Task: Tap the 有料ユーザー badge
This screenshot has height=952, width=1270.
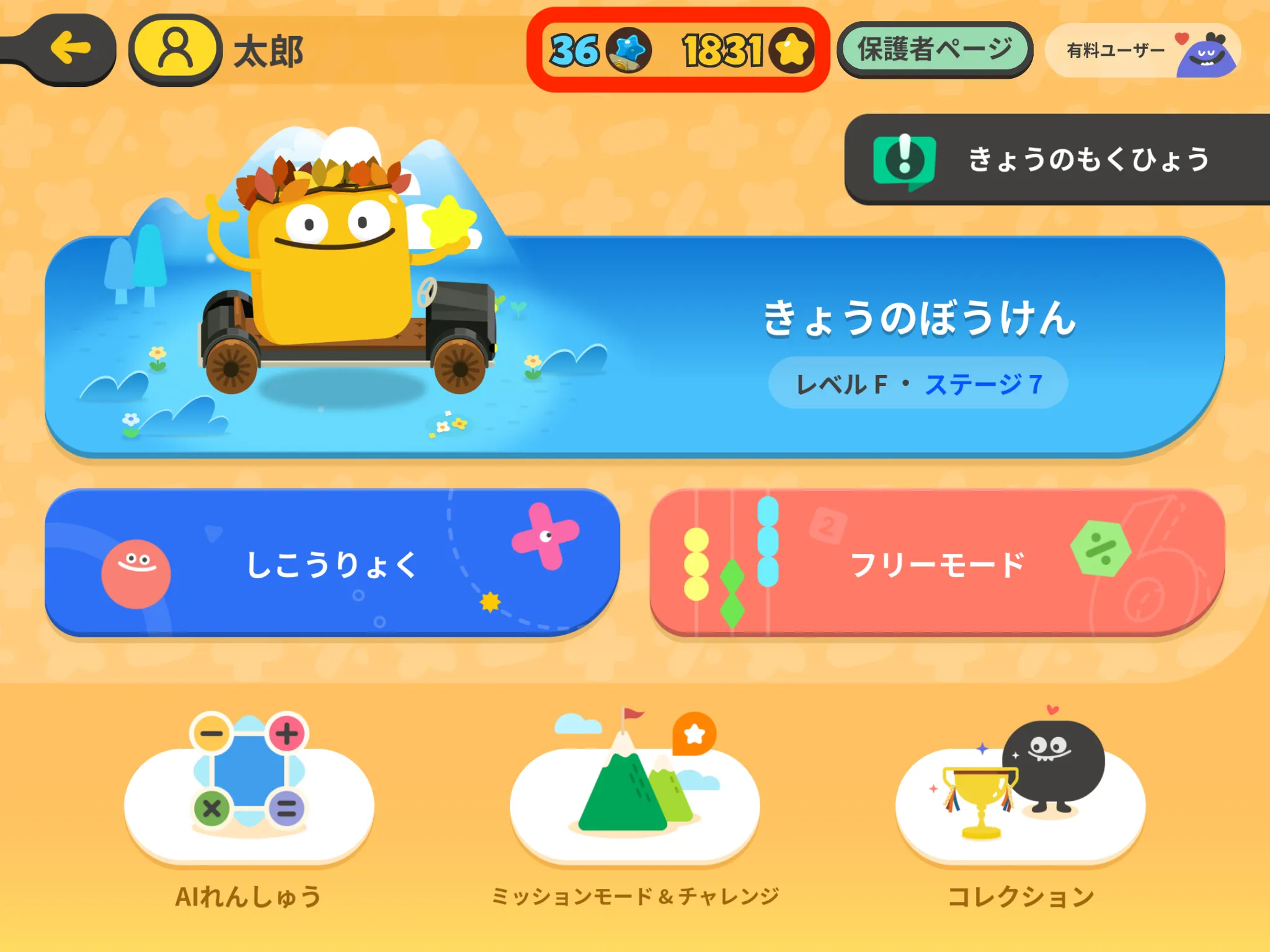Action: (1142, 51)
